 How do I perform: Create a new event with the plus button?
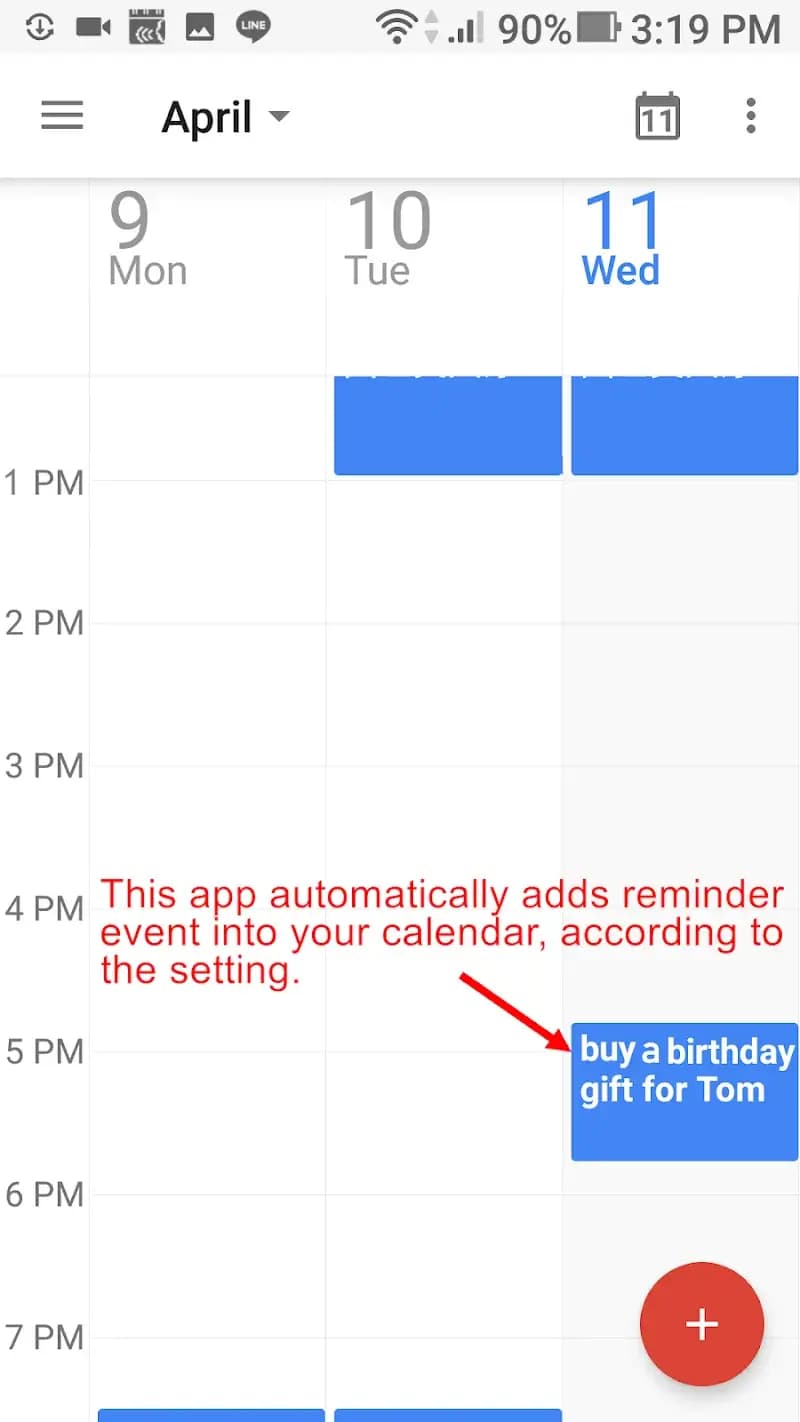tap(701, 1324)
